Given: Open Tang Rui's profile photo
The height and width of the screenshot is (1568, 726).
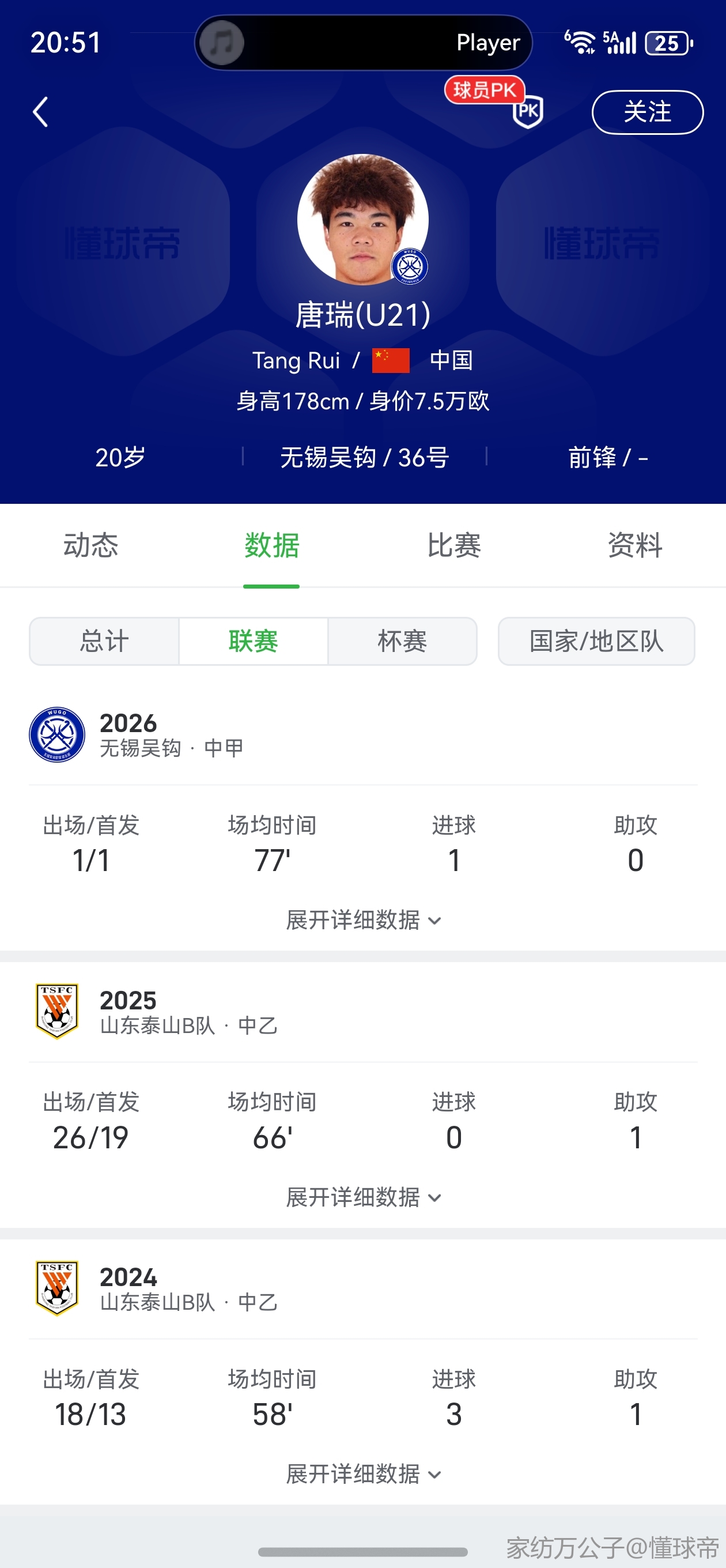Looking at the screenshot, I should point(362,219).
